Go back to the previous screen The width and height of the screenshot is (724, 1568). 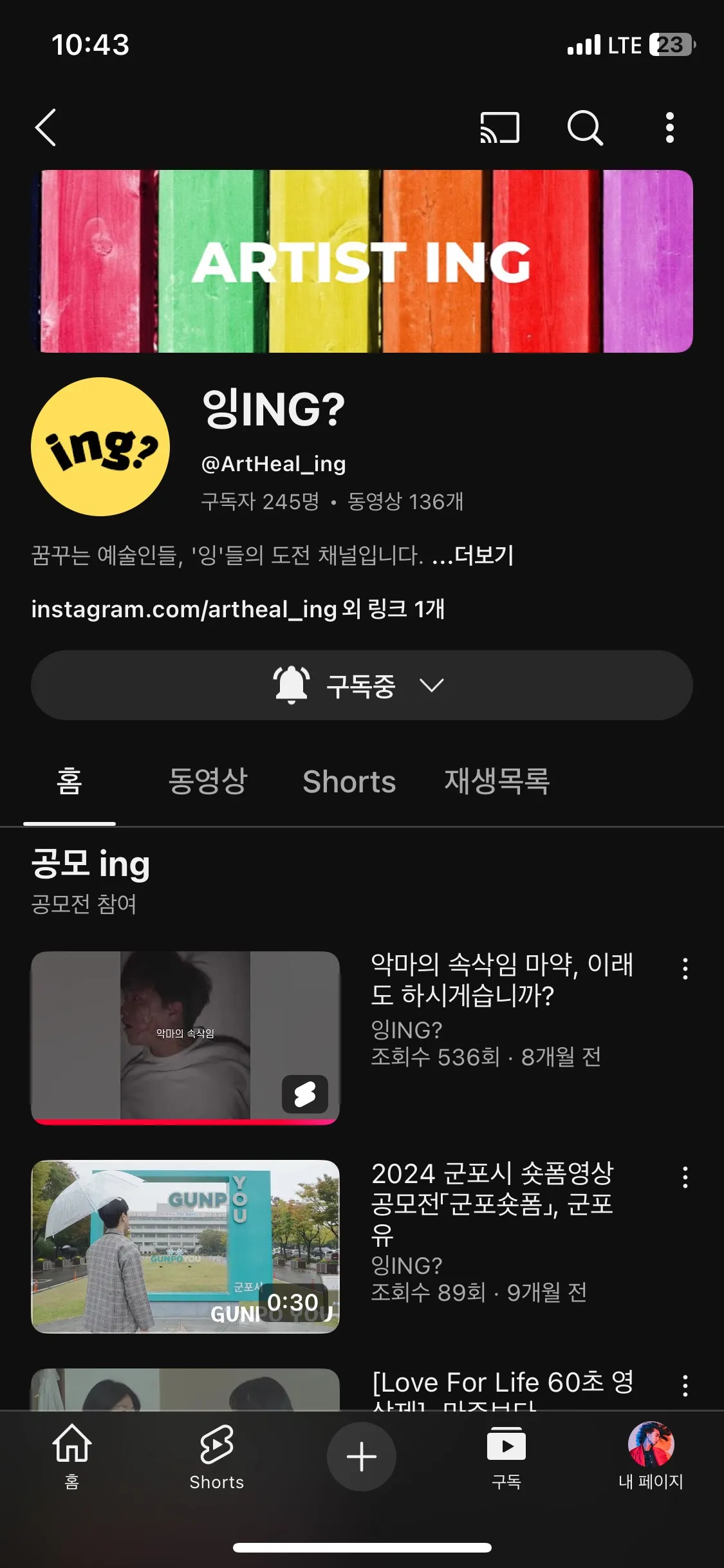[x=46, y=127]
